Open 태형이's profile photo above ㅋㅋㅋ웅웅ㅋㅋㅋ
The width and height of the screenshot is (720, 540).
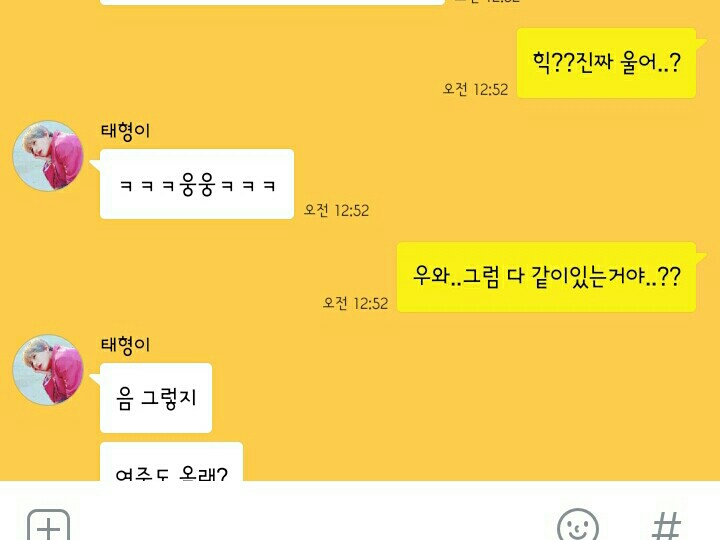point(48,156)
